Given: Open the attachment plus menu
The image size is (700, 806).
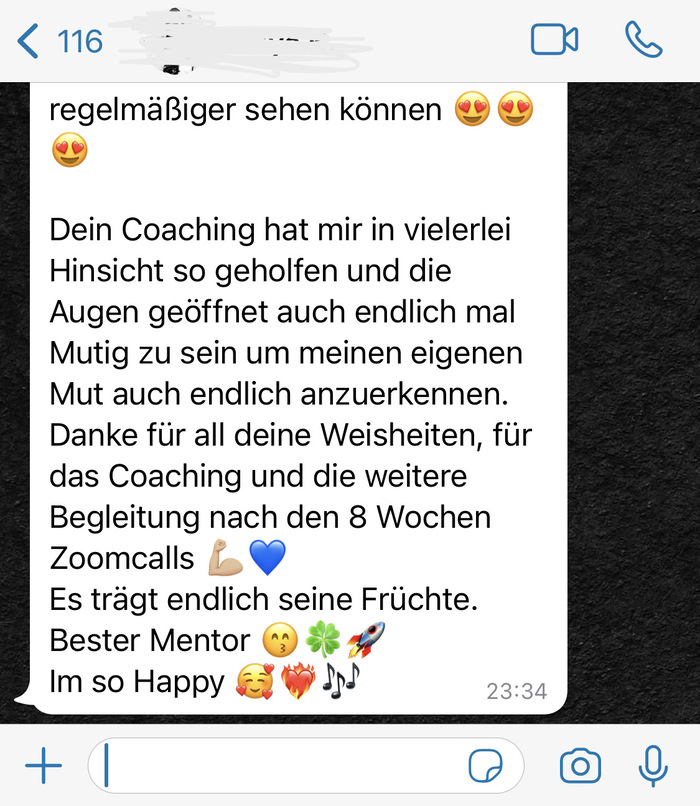Looking at the screenshot, I should coord(43,767).
